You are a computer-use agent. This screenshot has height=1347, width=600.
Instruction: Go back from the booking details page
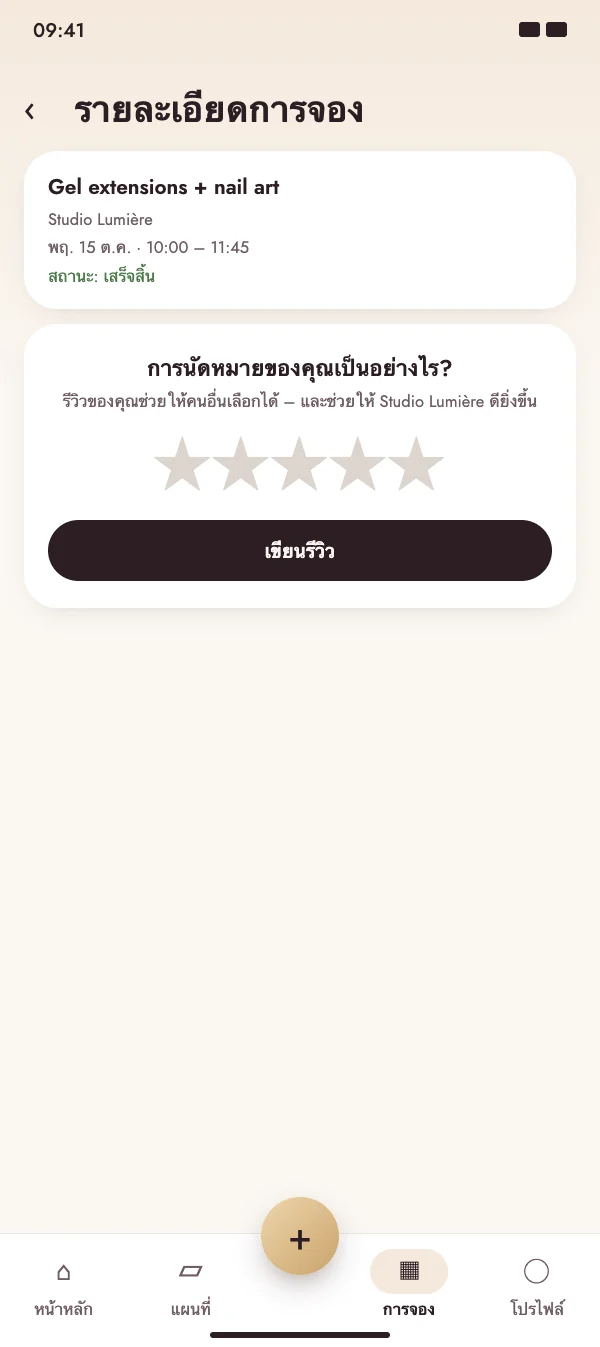tap(30, 111)
